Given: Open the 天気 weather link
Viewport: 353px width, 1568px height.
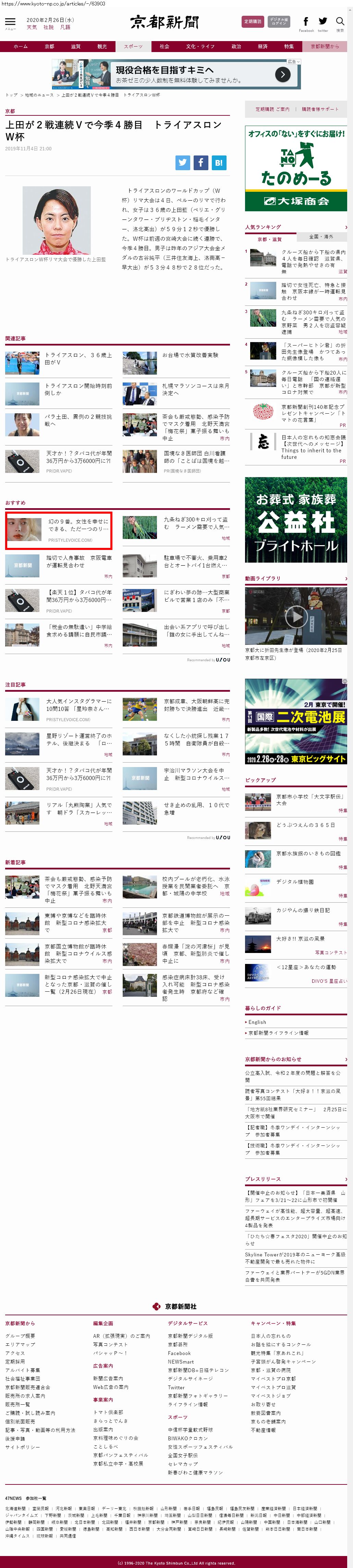Looking at the screenshot, I should [x=32, y=27].
